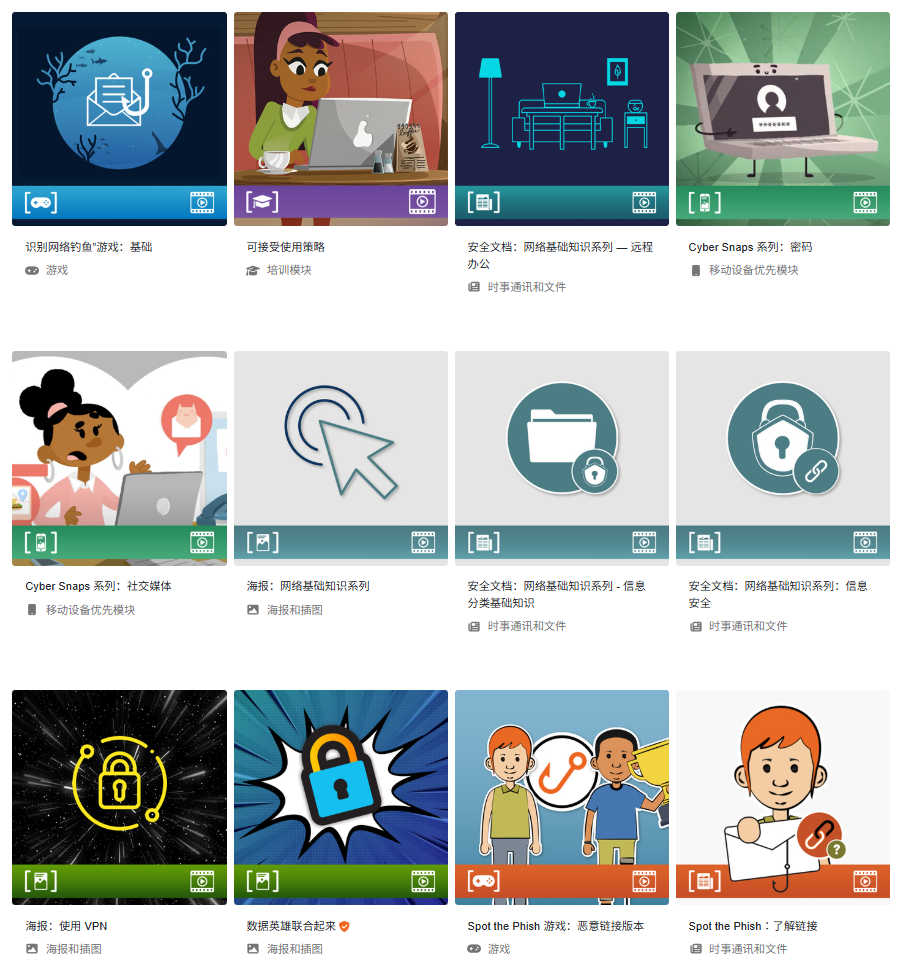
Task: Preview the video on 可接受使用策略 card
Action: click(x=423, y=203)
